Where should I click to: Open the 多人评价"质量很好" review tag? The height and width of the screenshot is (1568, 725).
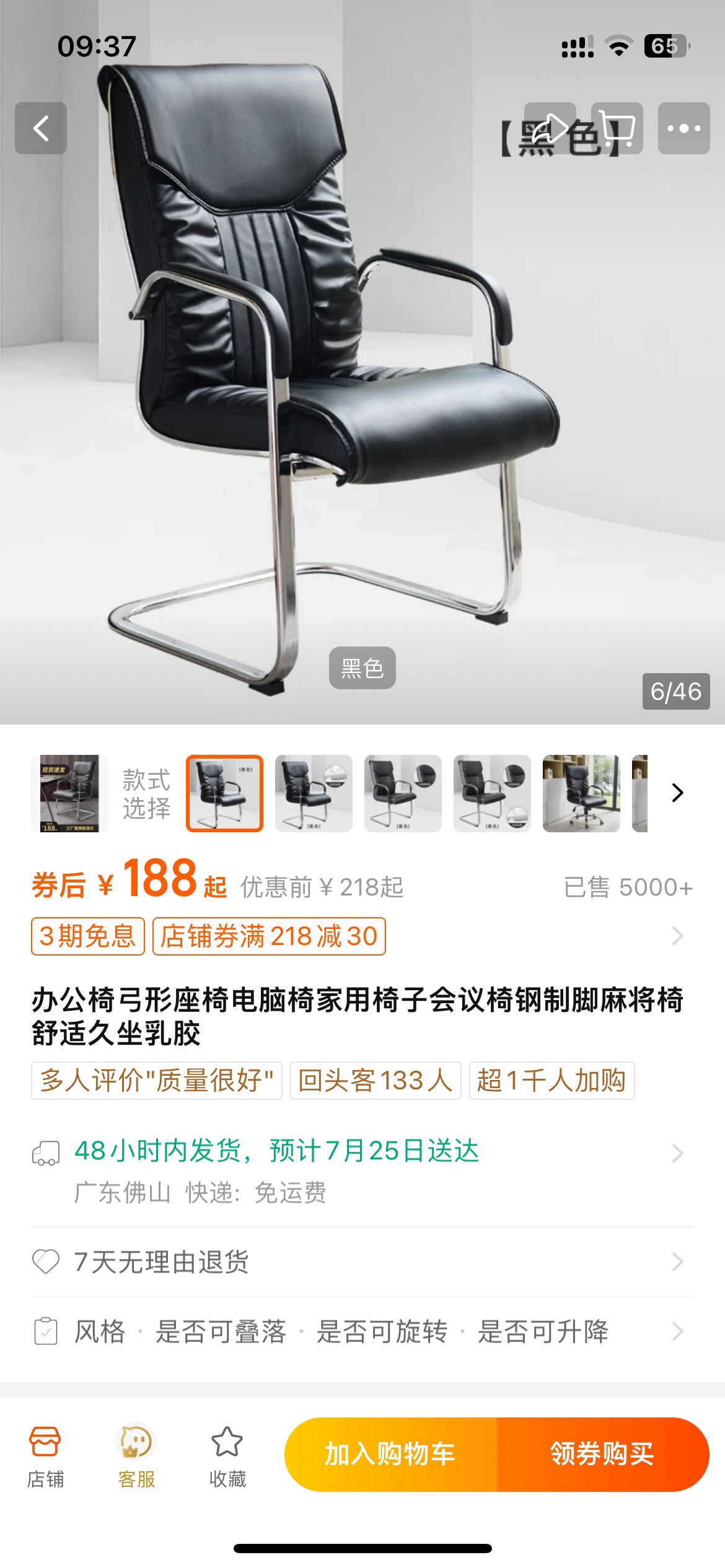click(x=157, y=1081)
